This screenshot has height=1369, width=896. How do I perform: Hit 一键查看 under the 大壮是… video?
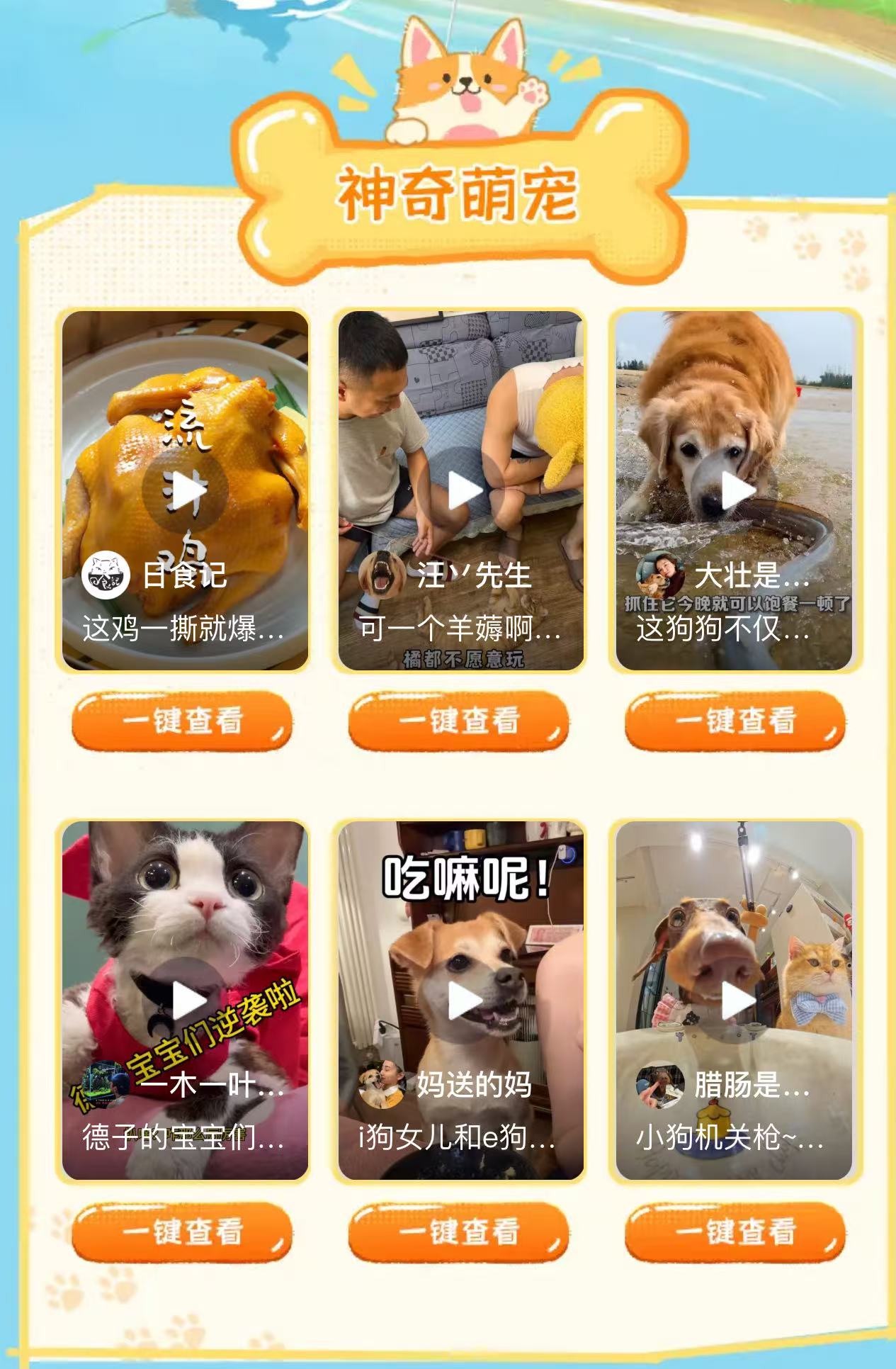735,721
